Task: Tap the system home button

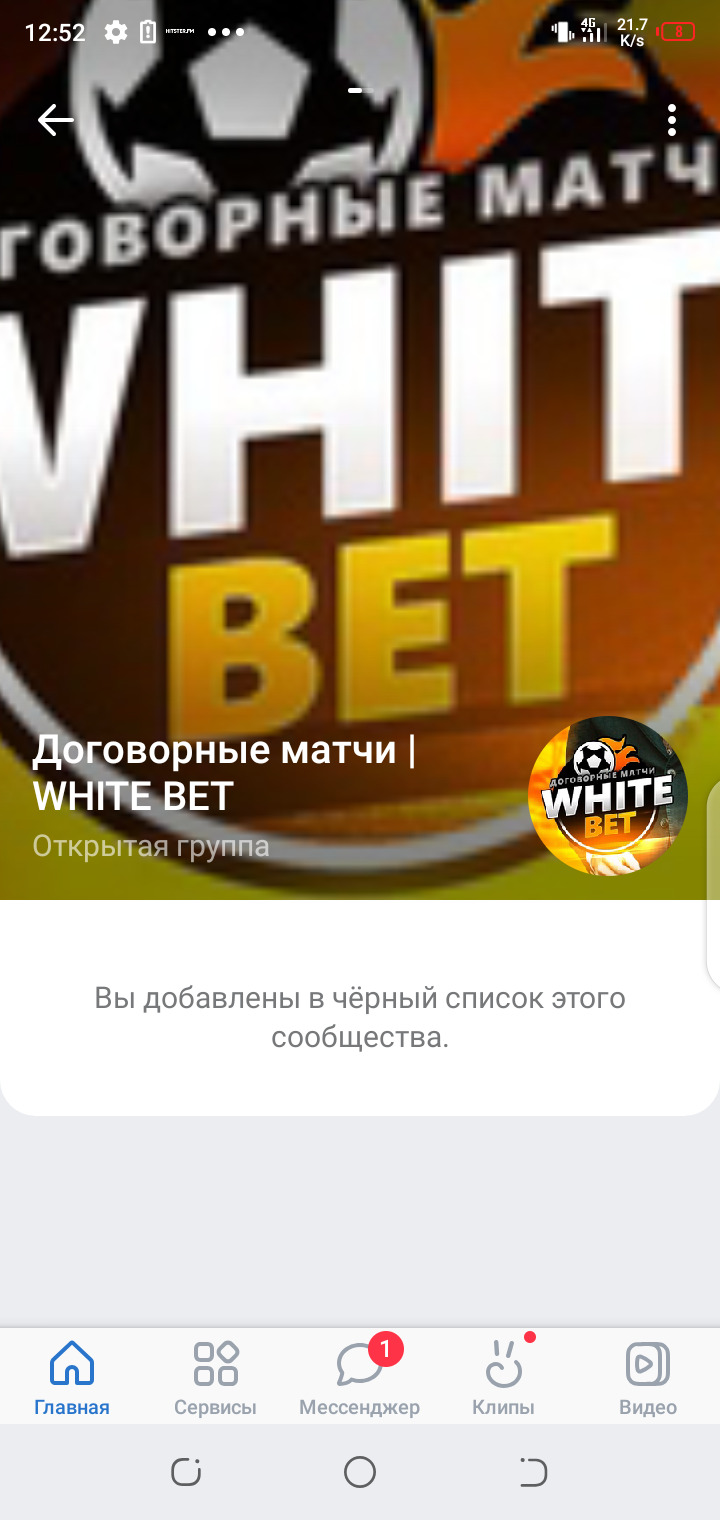Action: [360, 1472]
